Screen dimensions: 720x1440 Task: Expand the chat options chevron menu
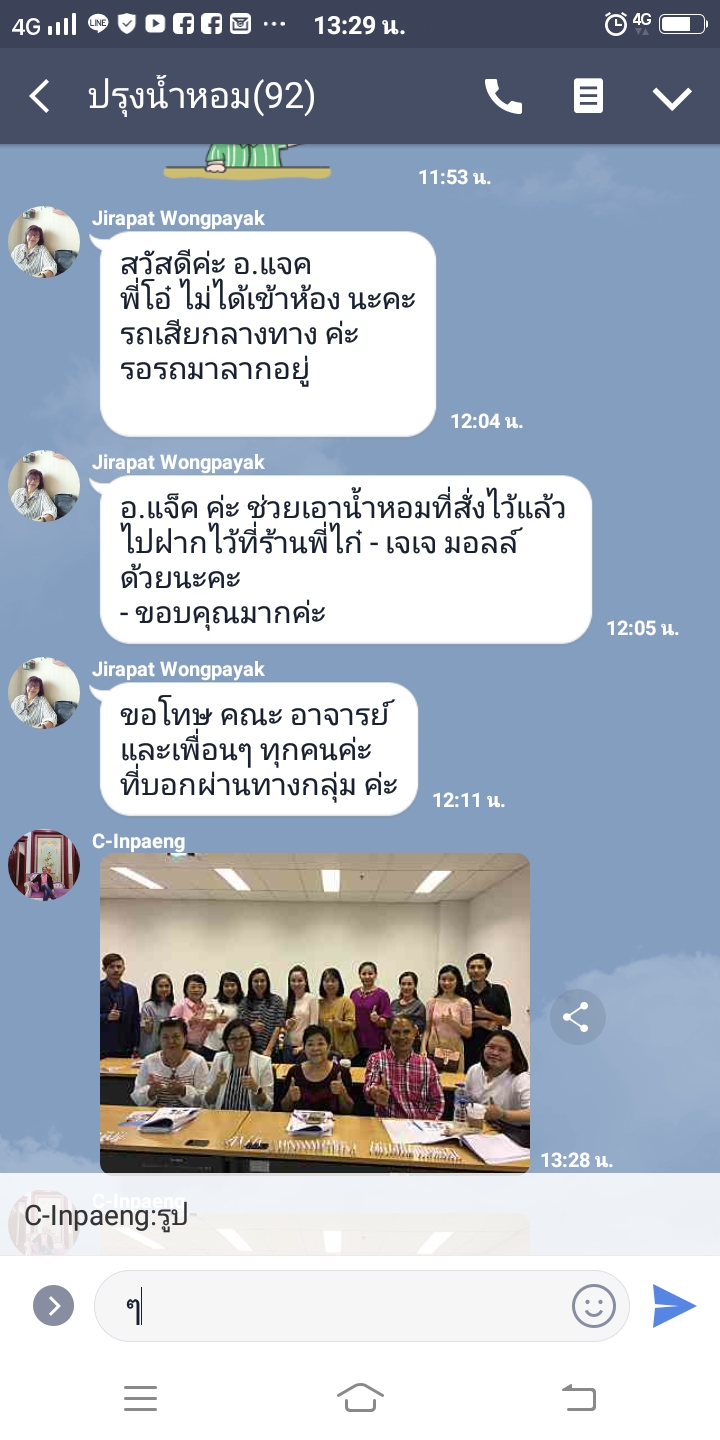coord(671,97)
